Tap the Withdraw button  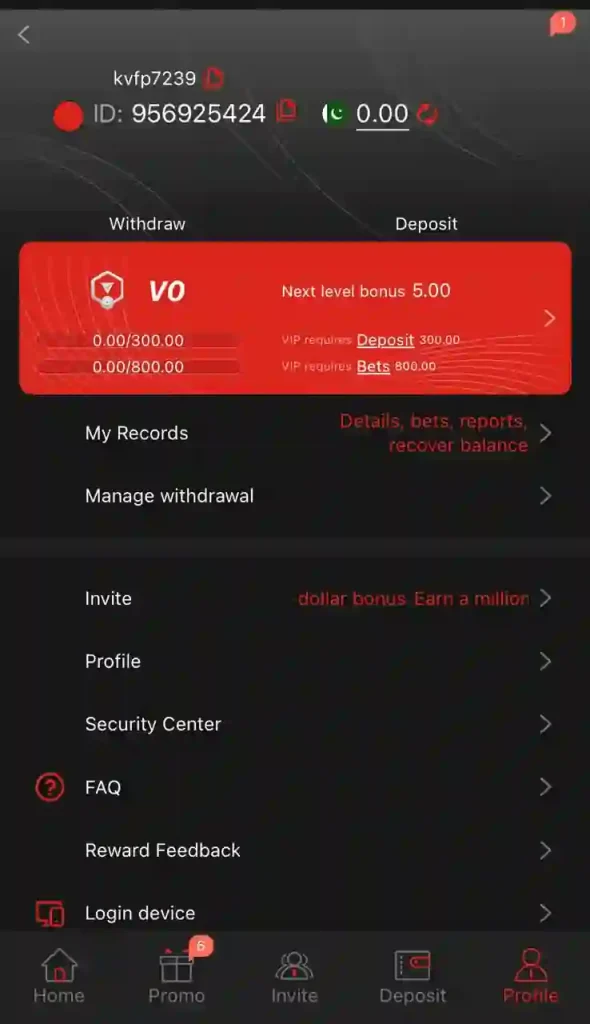tap(147, 224)
